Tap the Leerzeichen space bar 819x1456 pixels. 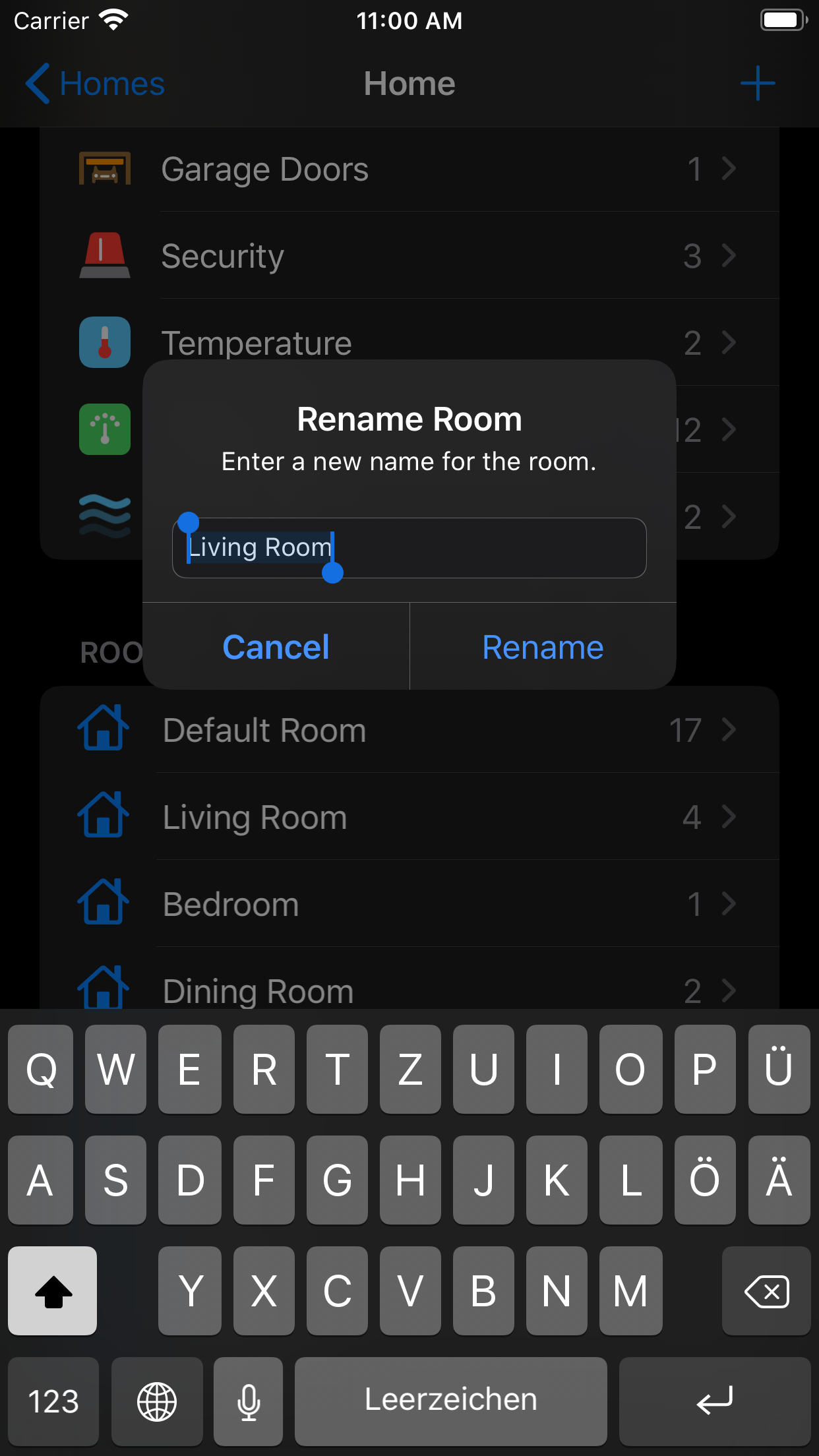[x=451, y=1401]
